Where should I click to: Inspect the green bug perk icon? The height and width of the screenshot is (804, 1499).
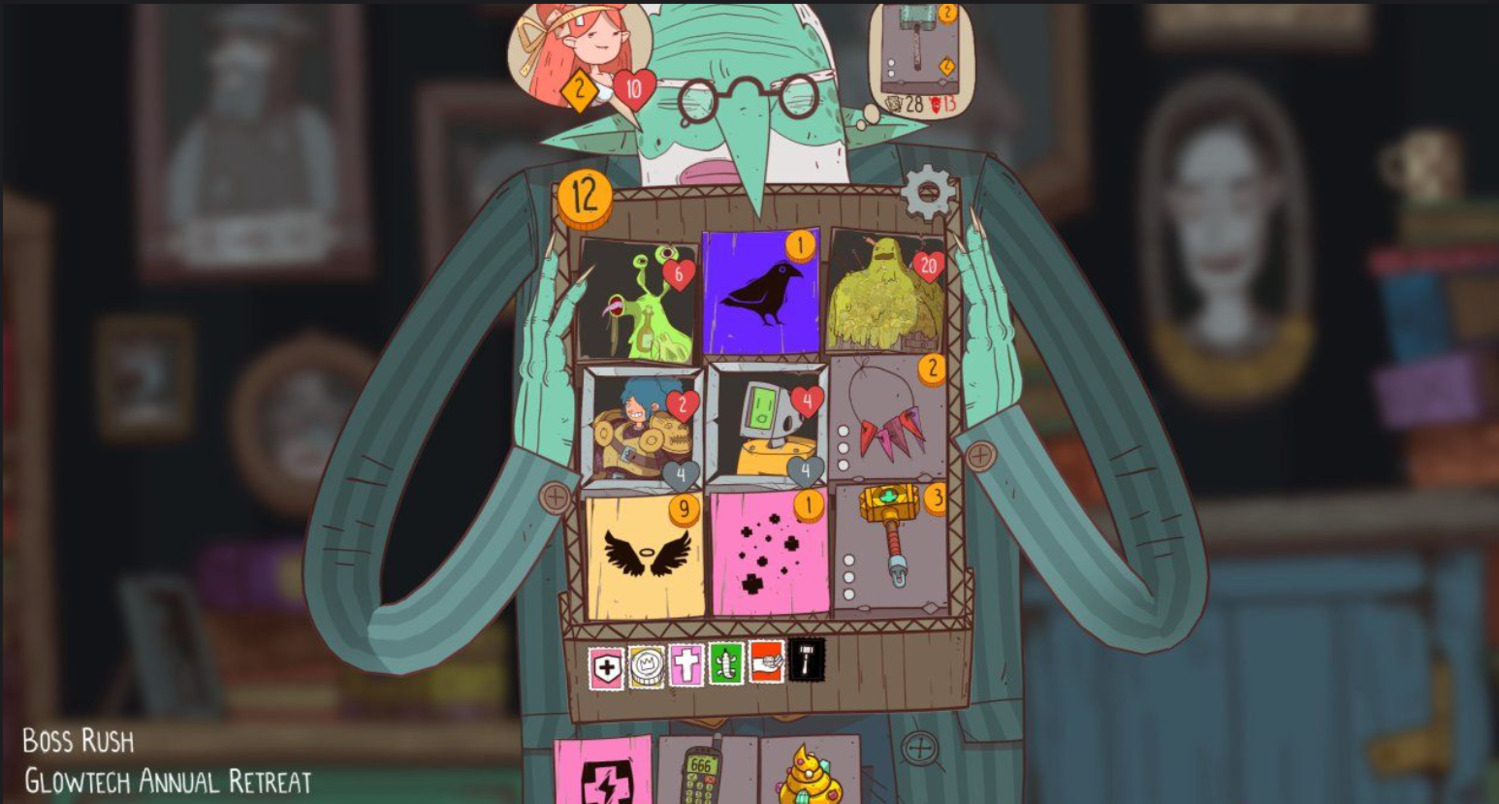pyautogui.click(x=726, y=663)
